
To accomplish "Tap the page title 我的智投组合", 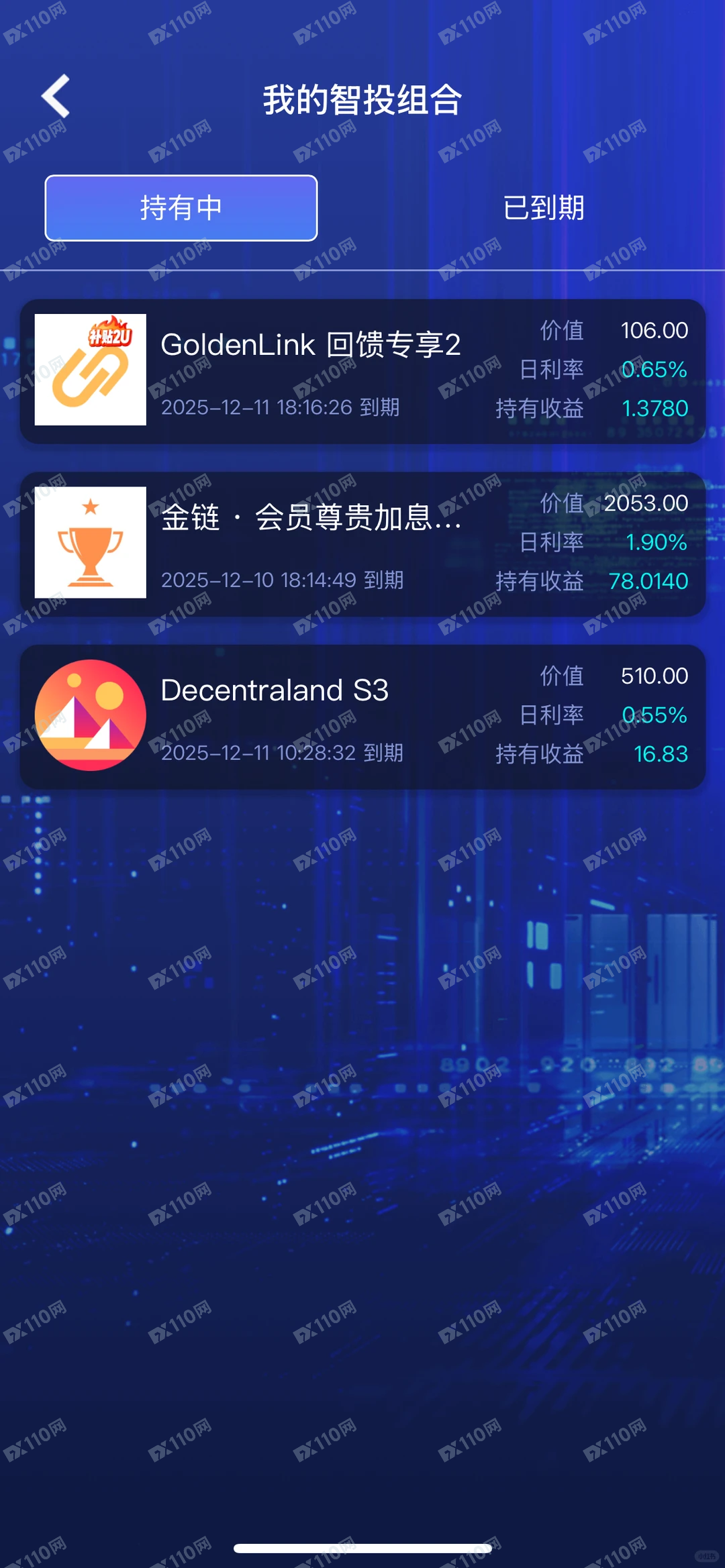I will point(362,99).
